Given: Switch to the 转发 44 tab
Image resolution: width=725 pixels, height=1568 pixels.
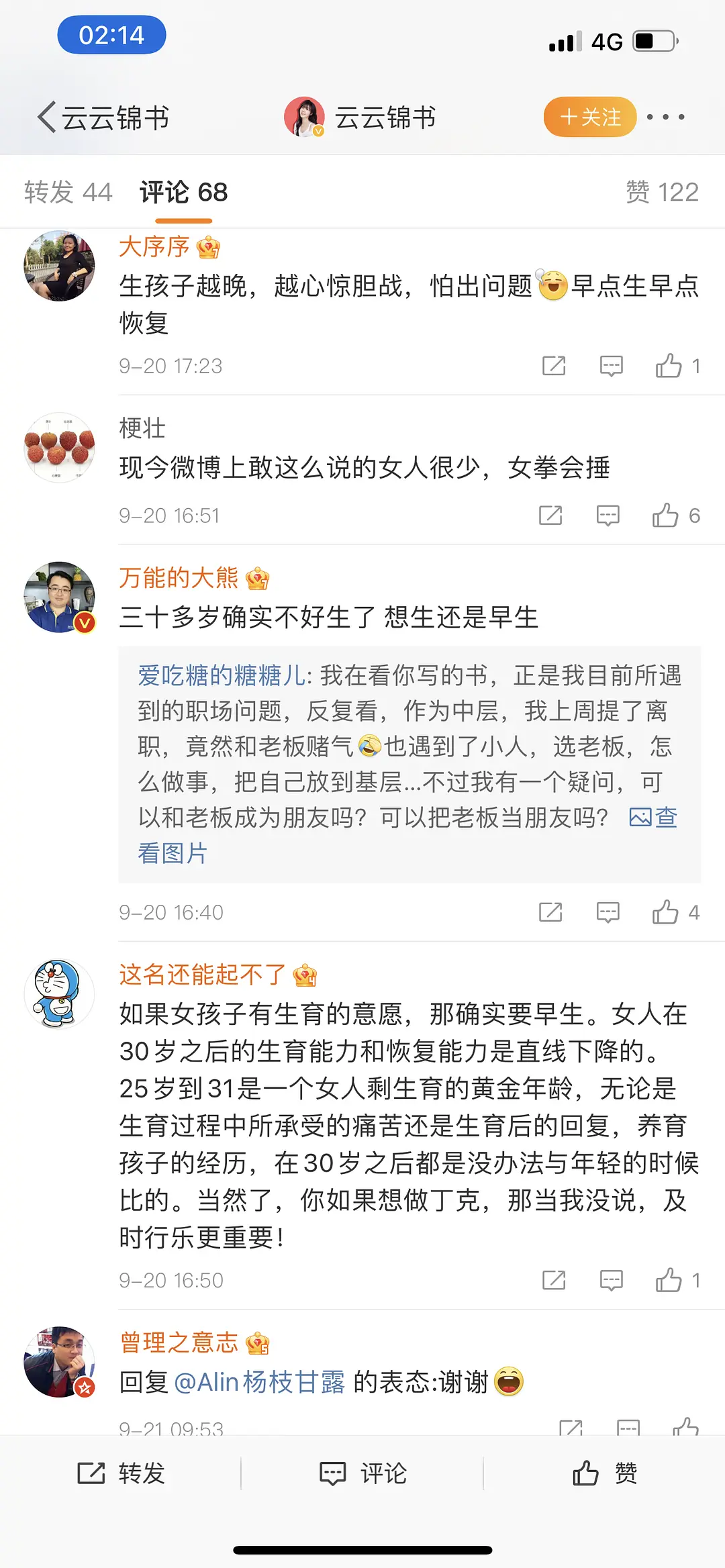Looking at the screenshot, I should 68,192.
